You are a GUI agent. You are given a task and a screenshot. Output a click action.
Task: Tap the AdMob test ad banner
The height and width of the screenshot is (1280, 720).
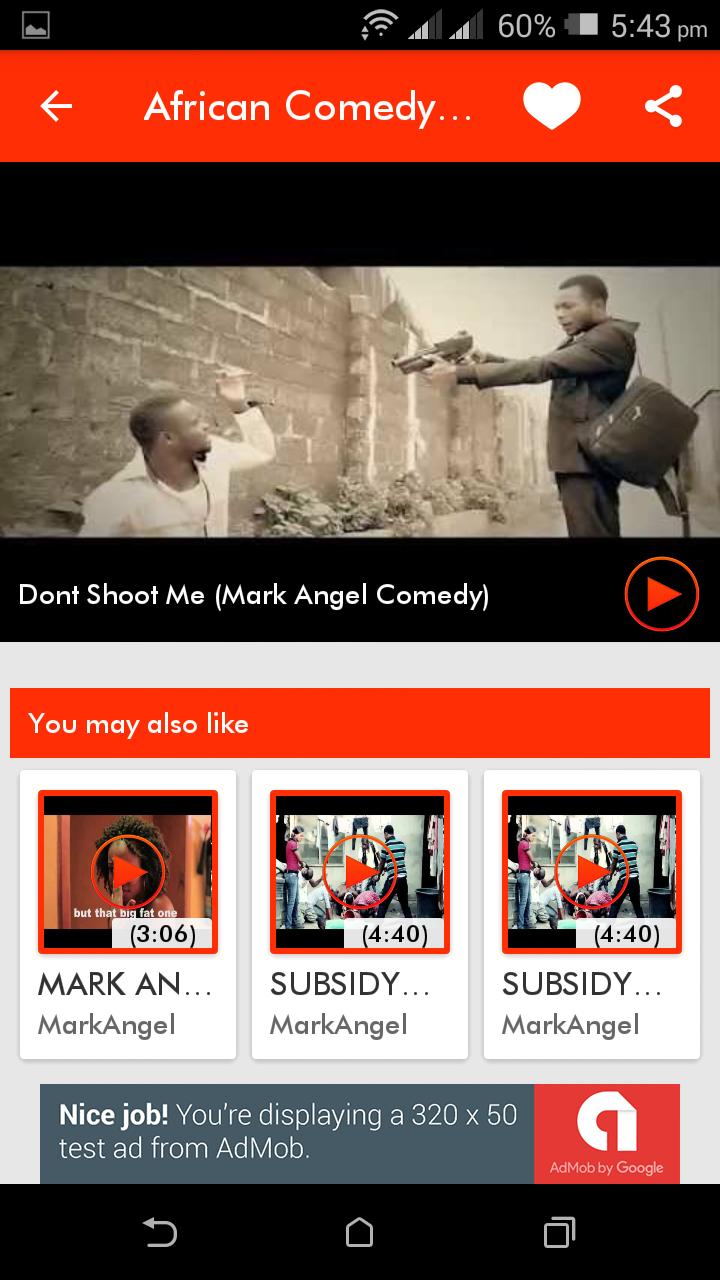tap(290, 1133)
